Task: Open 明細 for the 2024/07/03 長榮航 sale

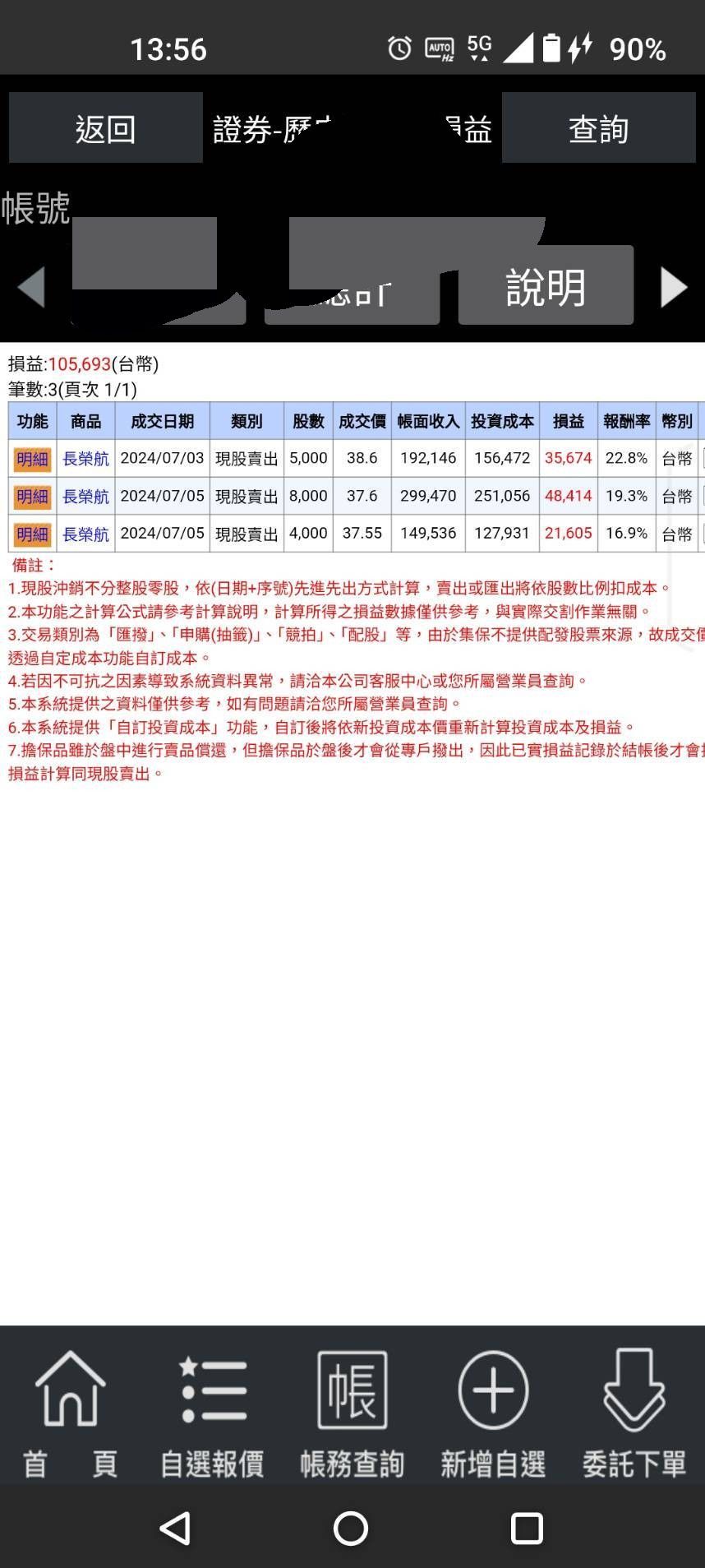Action: coord(32,459)
